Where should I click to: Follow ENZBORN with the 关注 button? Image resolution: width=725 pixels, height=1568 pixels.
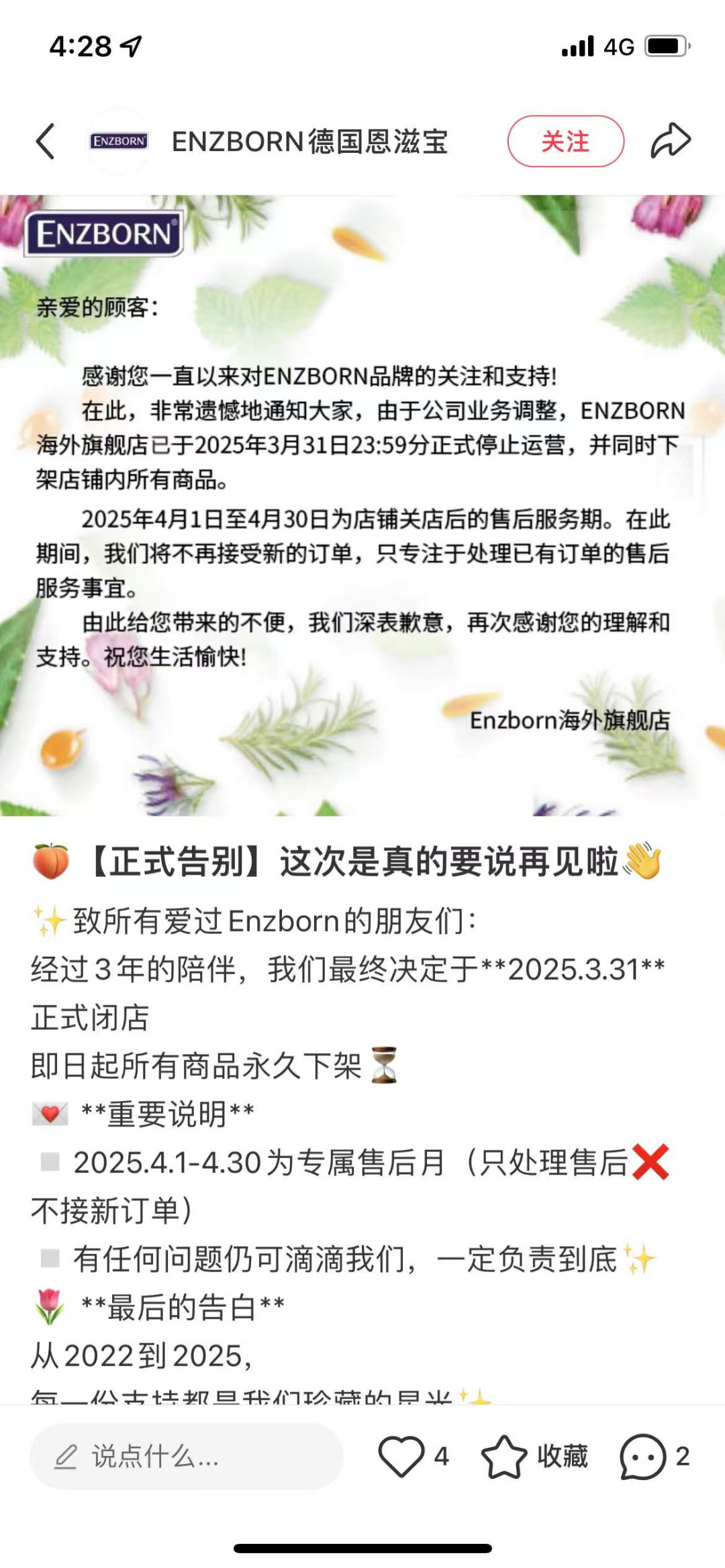565,142
